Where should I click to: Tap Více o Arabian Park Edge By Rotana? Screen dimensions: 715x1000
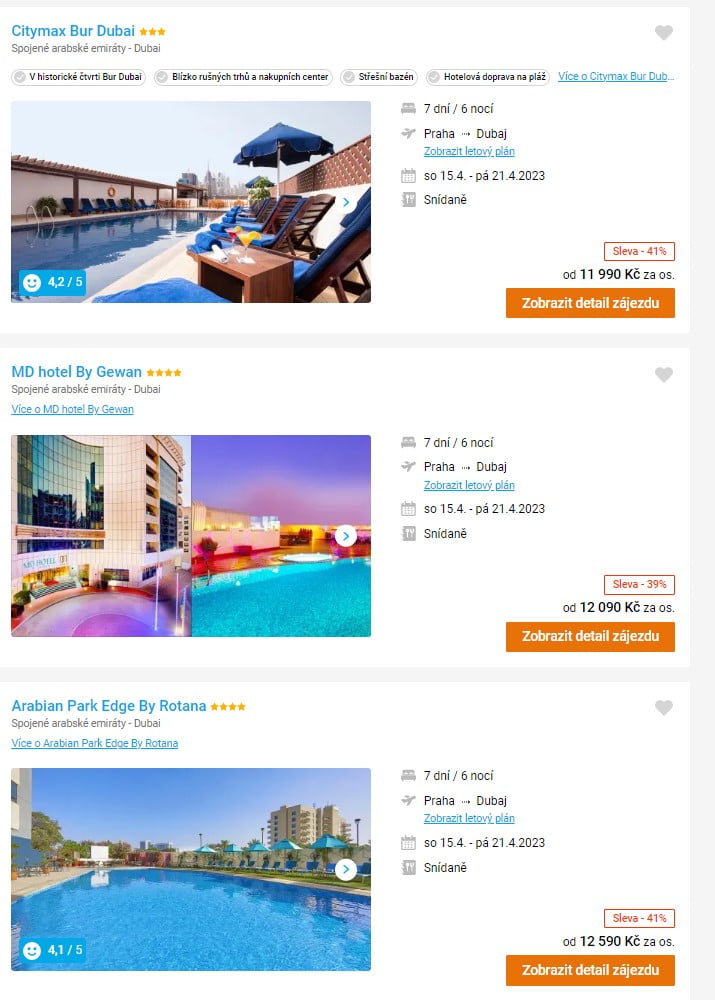(x=94, y=743)
